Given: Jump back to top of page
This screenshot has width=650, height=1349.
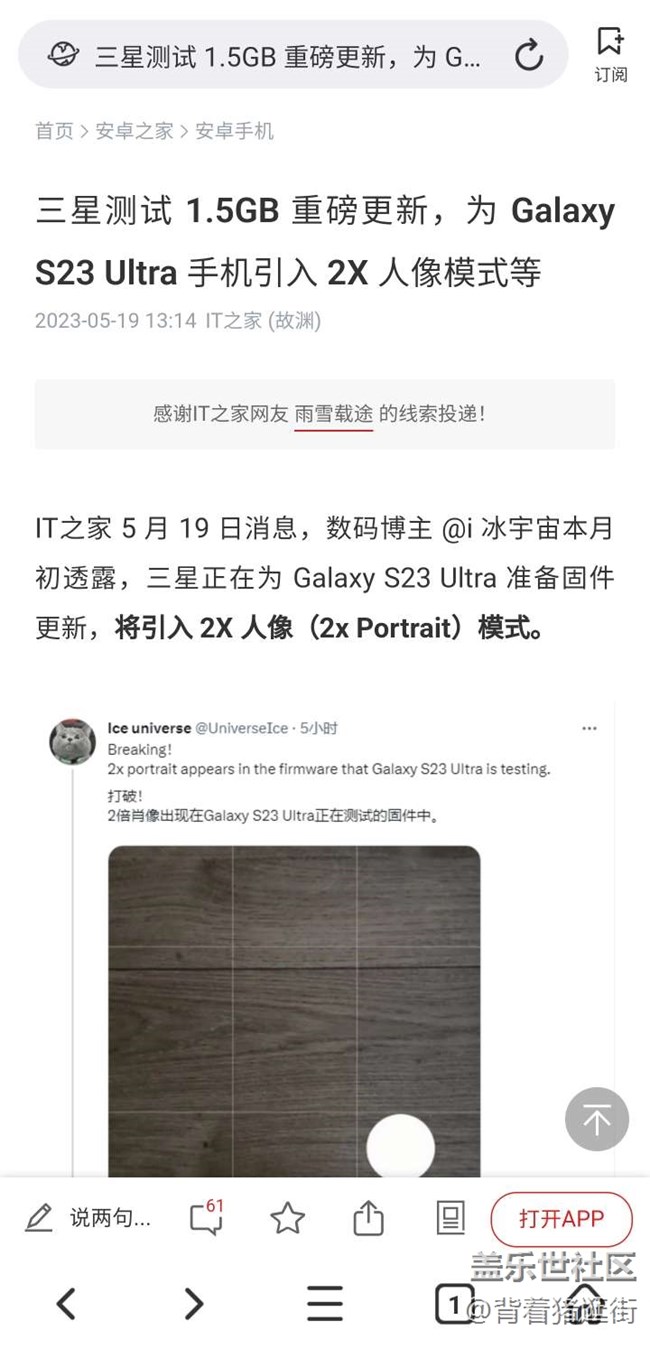Looking at the screenshot, I should (x=596, y=1119).
